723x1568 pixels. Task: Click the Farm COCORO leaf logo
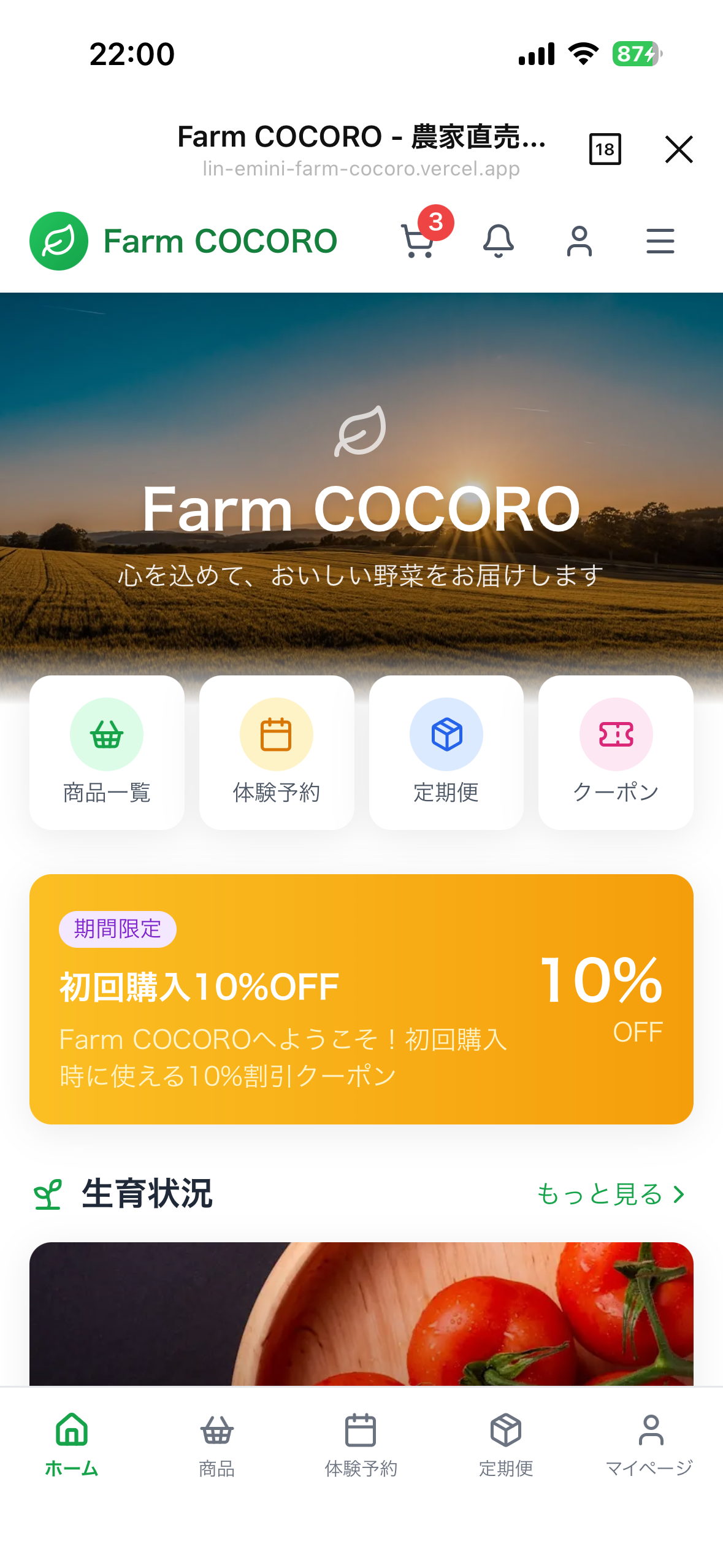click(59, 240)
